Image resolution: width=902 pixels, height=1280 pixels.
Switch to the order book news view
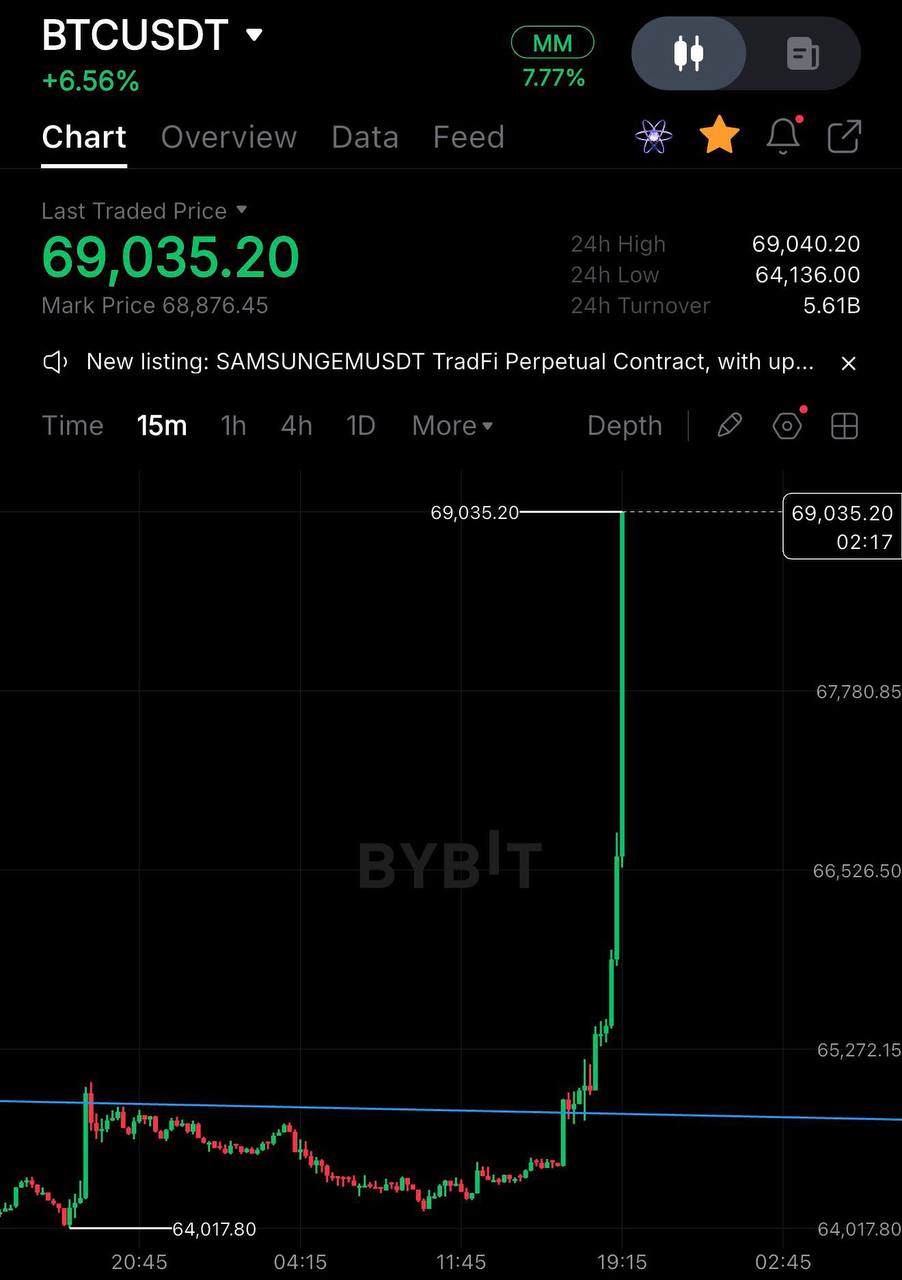click(x=803, y=53)
